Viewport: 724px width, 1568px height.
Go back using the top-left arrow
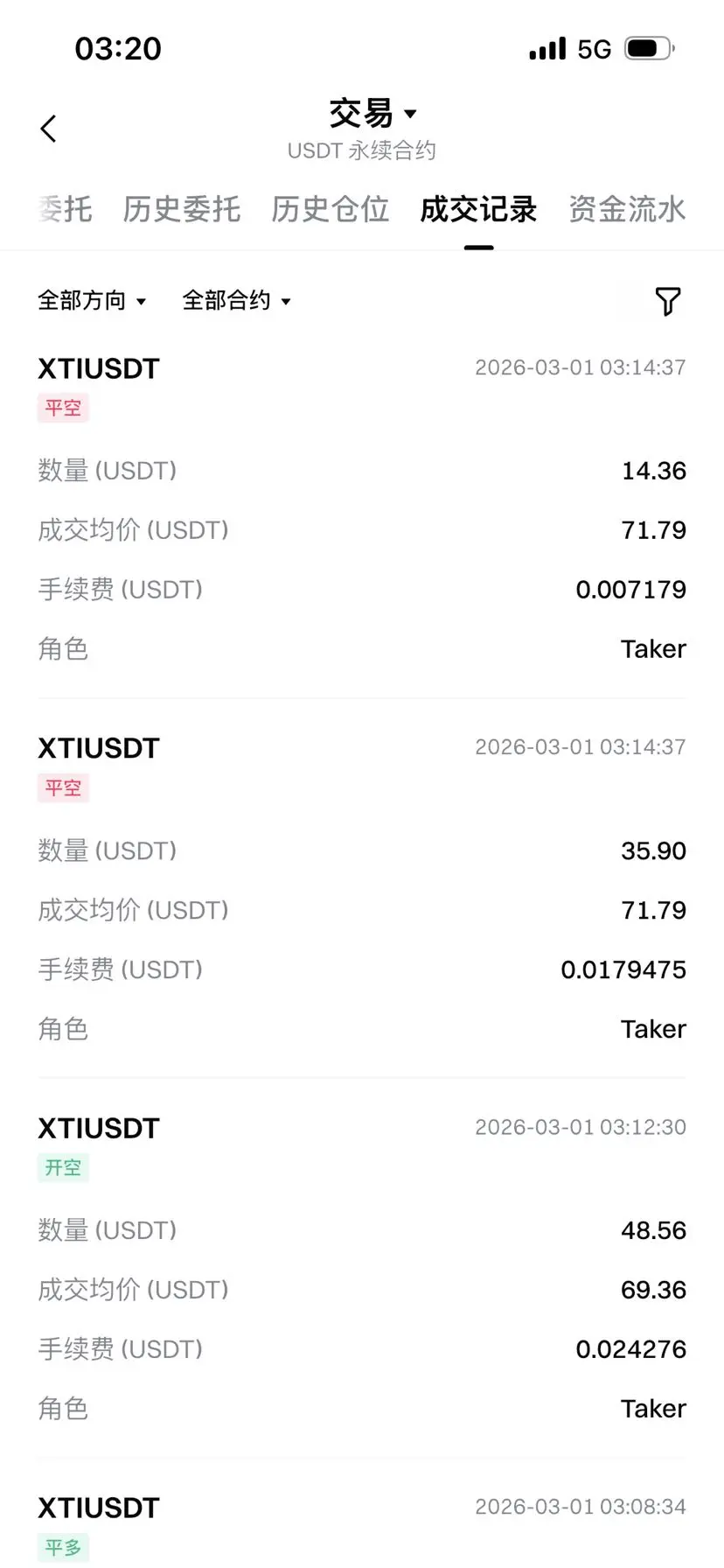(49, 129)
